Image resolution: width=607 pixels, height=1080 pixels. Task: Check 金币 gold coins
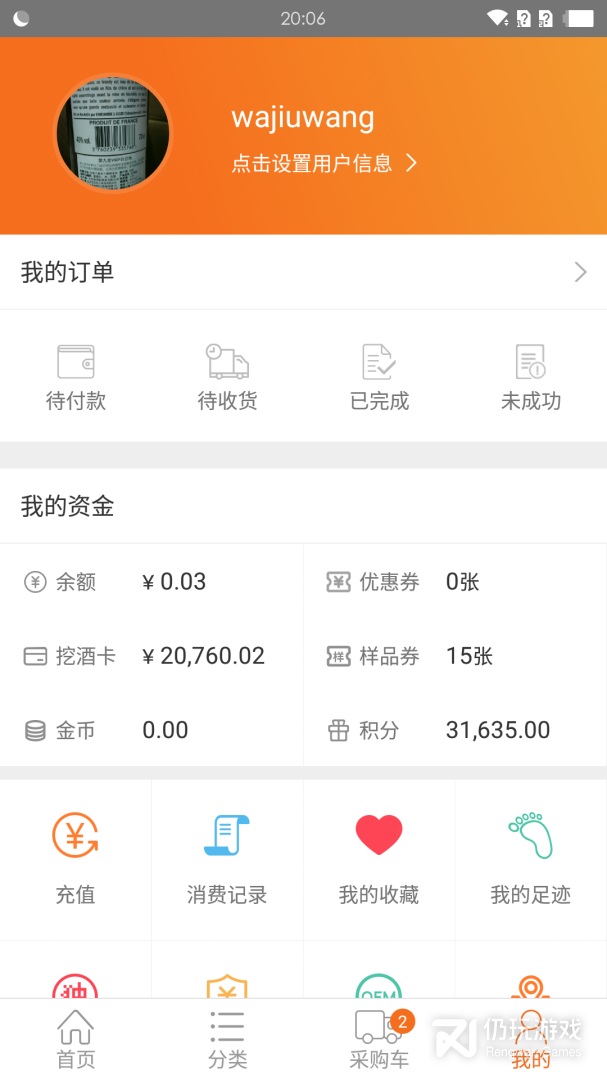(152, 730)
